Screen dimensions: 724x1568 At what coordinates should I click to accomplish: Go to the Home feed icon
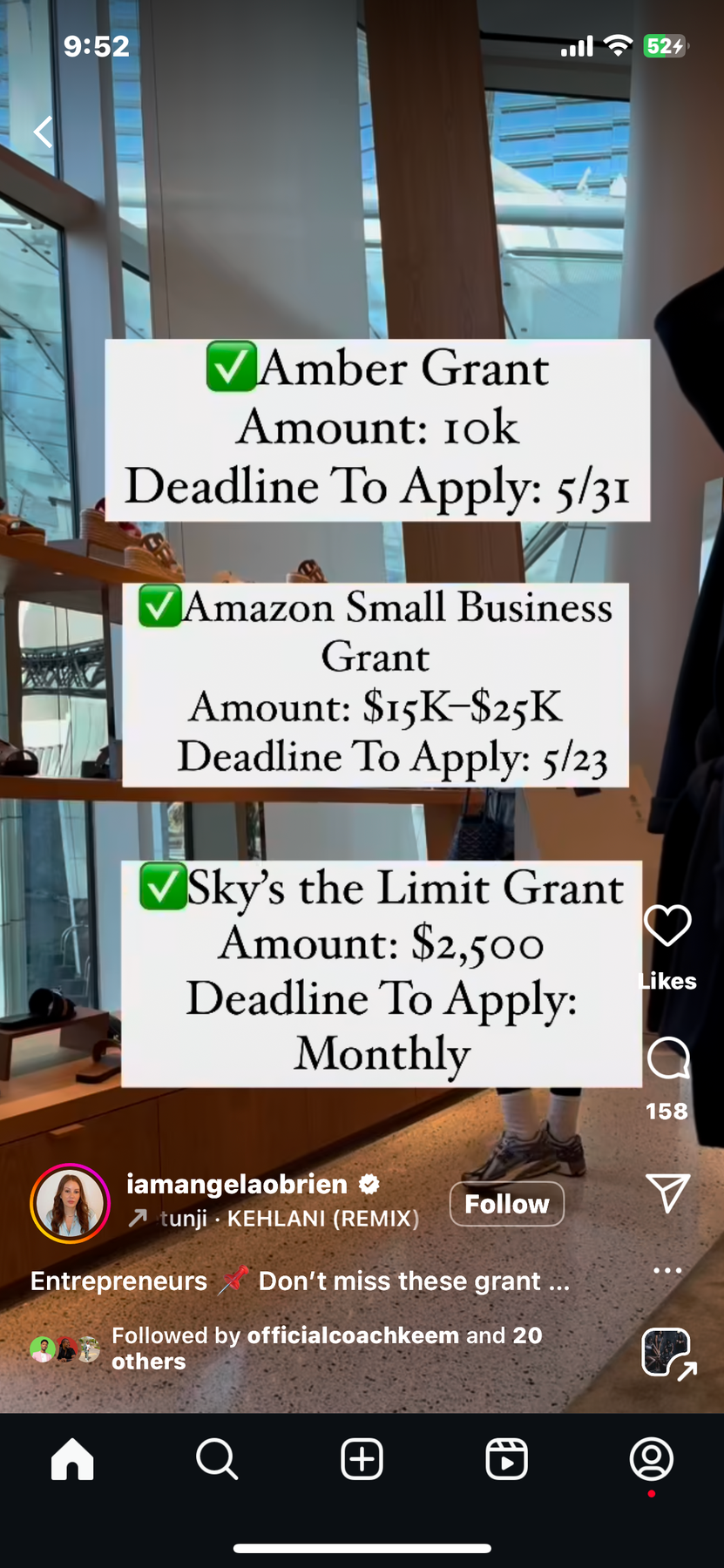click(x=72, y=1460)
